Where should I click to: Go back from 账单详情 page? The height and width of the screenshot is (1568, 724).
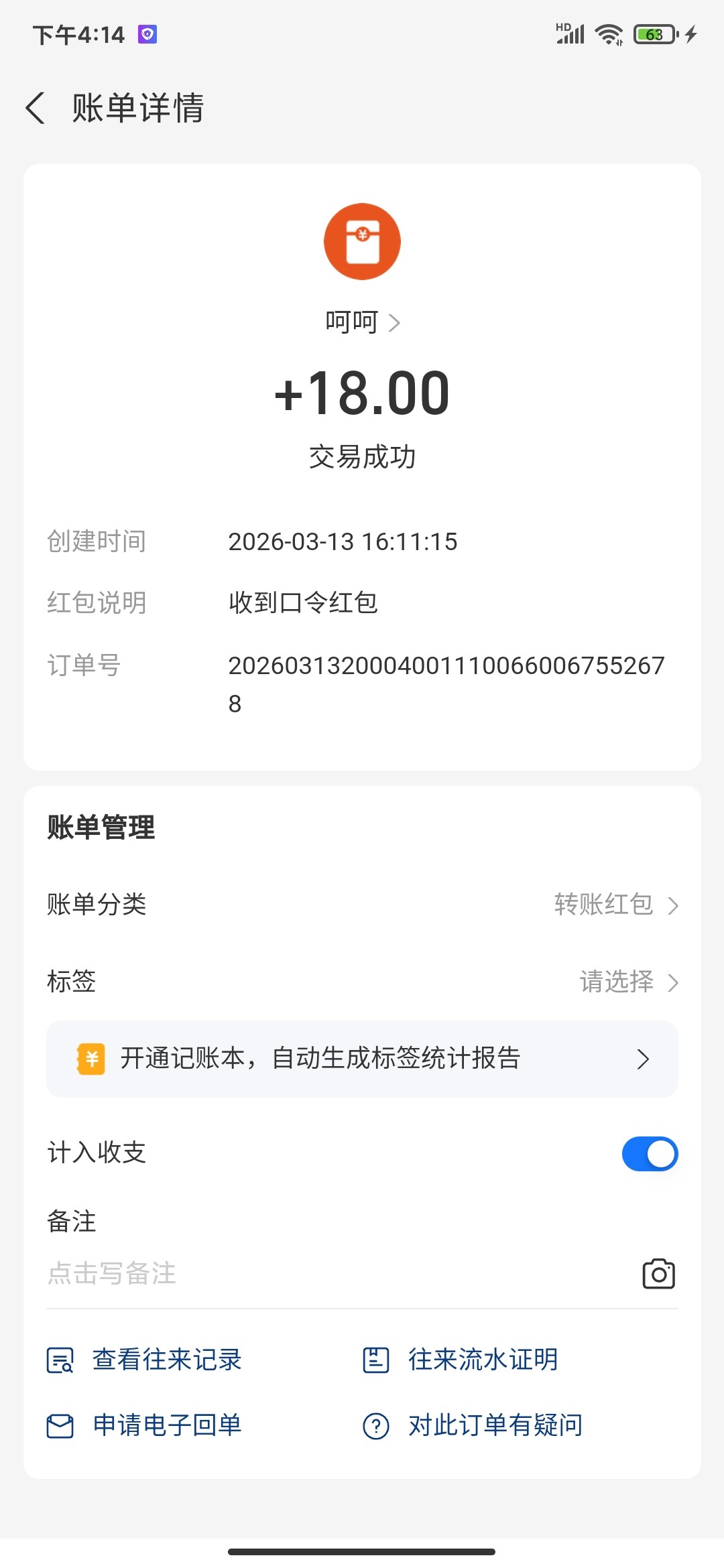tap(36, 108)
